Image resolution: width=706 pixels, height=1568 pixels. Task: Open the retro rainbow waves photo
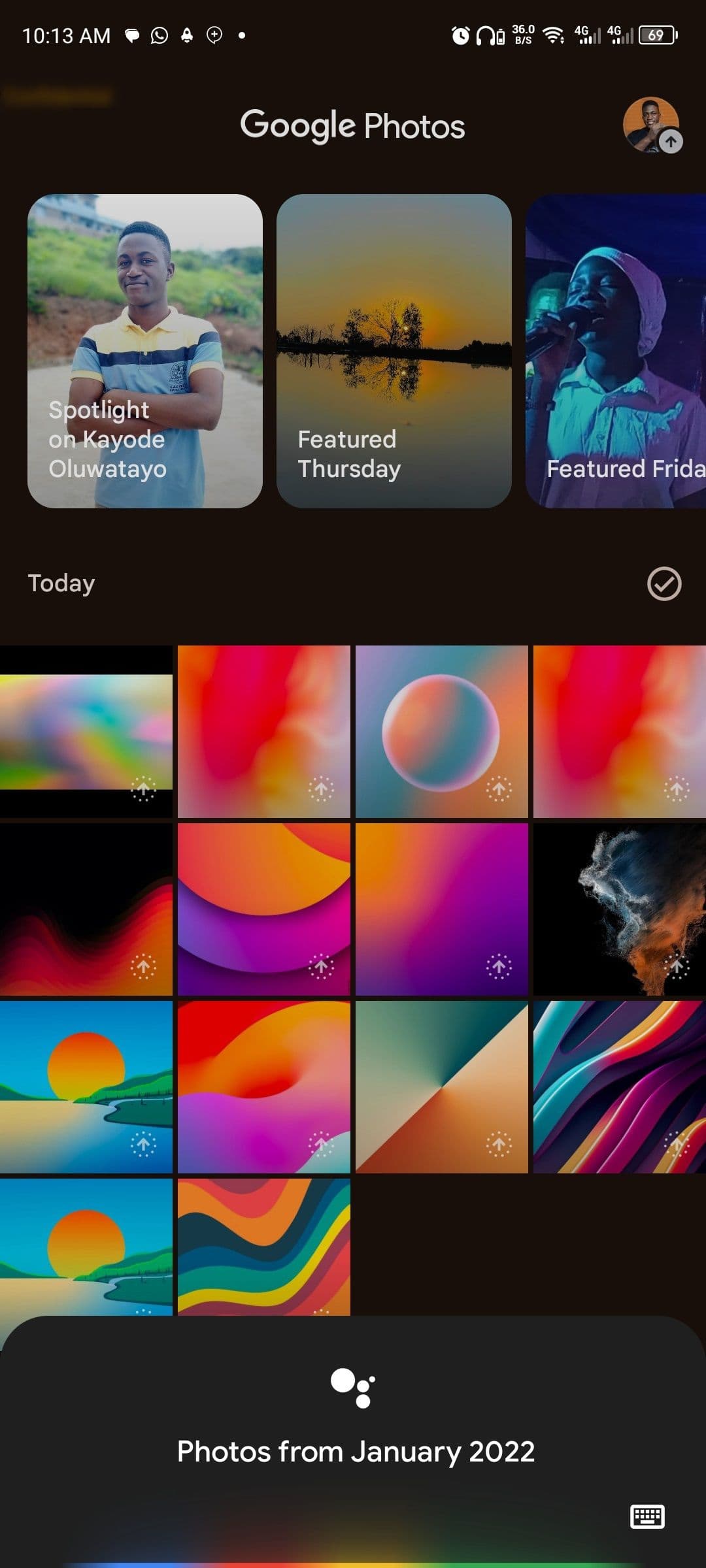[x=263, y=1246]
